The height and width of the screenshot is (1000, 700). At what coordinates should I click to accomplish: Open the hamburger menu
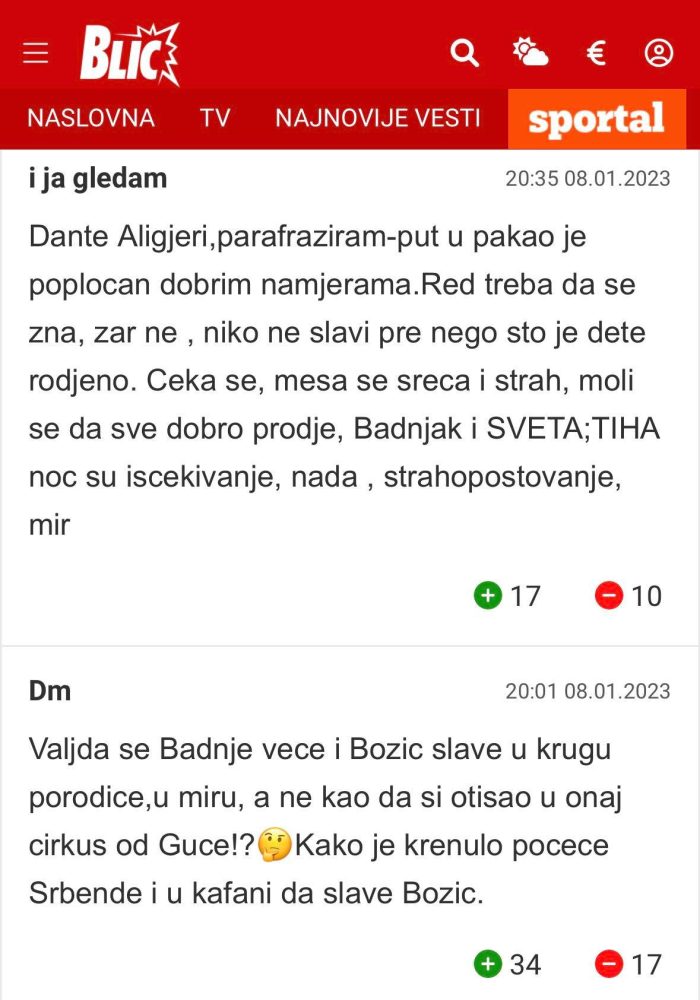point(35,54)
